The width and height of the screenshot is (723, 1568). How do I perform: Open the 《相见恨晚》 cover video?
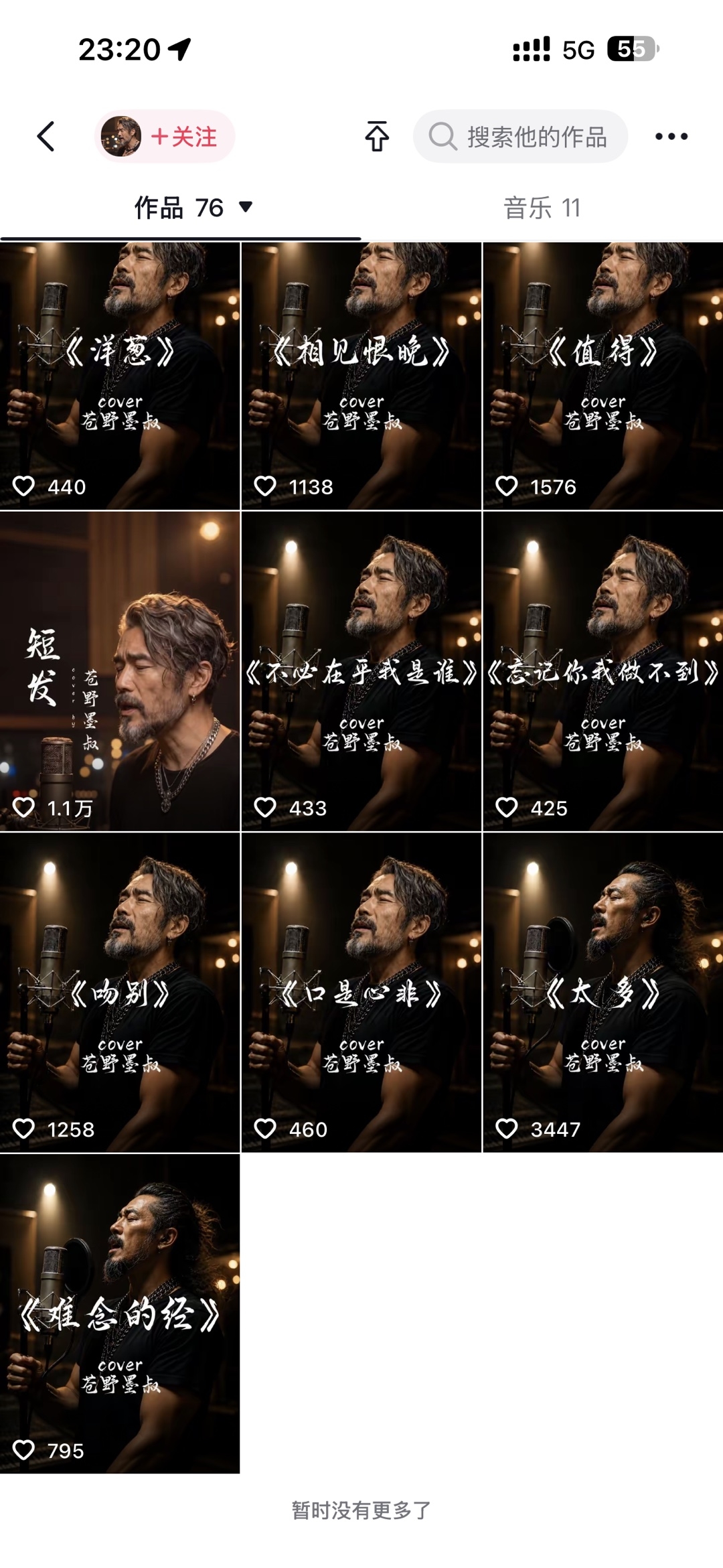click(x=361, y=376)
